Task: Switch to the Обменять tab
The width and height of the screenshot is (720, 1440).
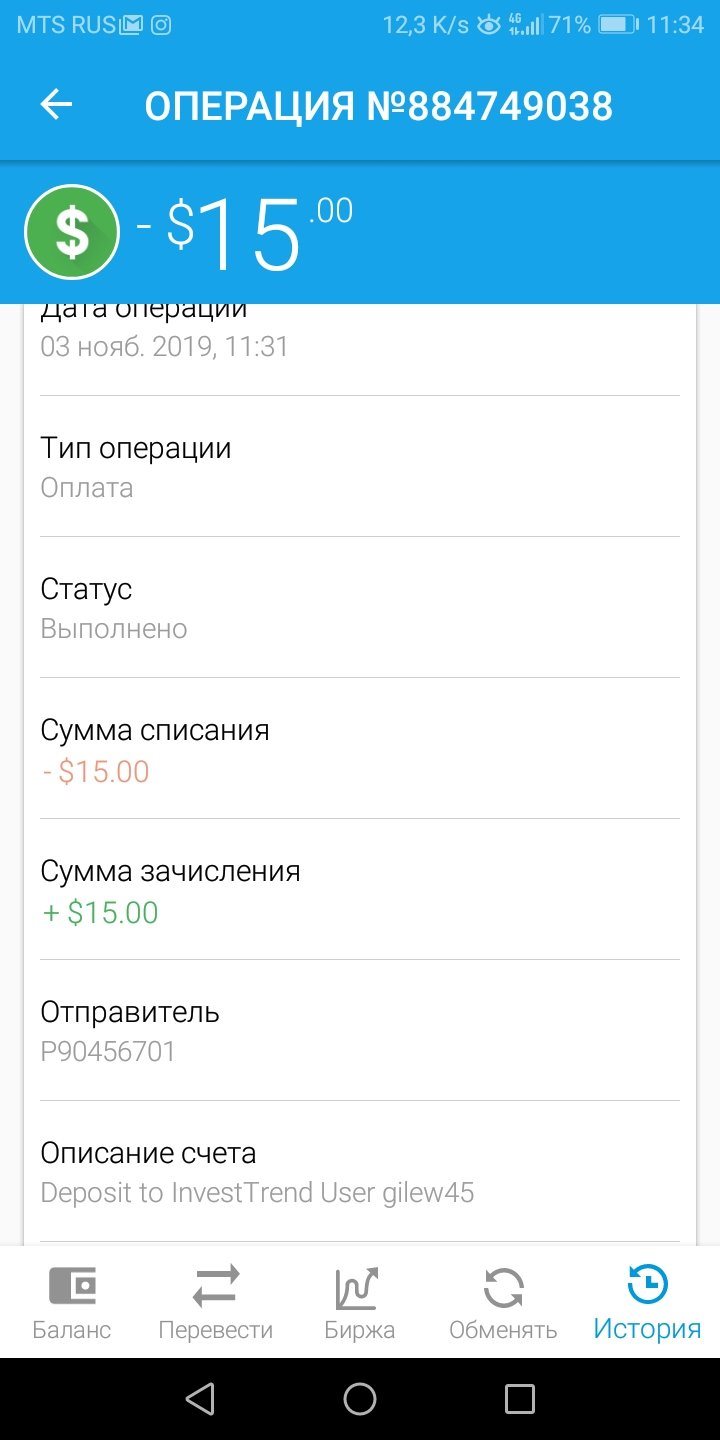Action: [x=503, y=1302]
